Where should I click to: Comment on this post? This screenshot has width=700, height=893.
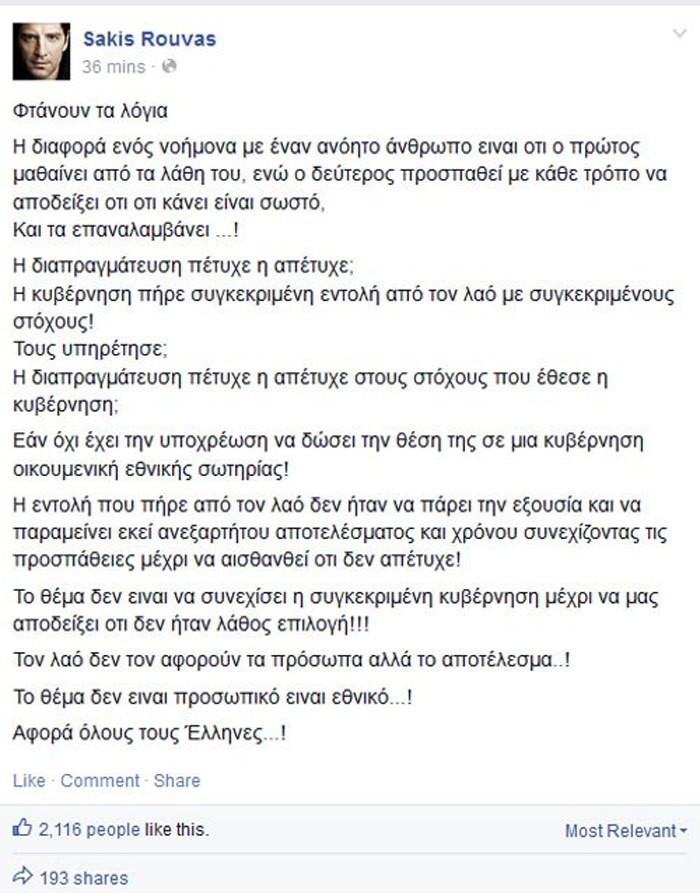pos(100,780)
